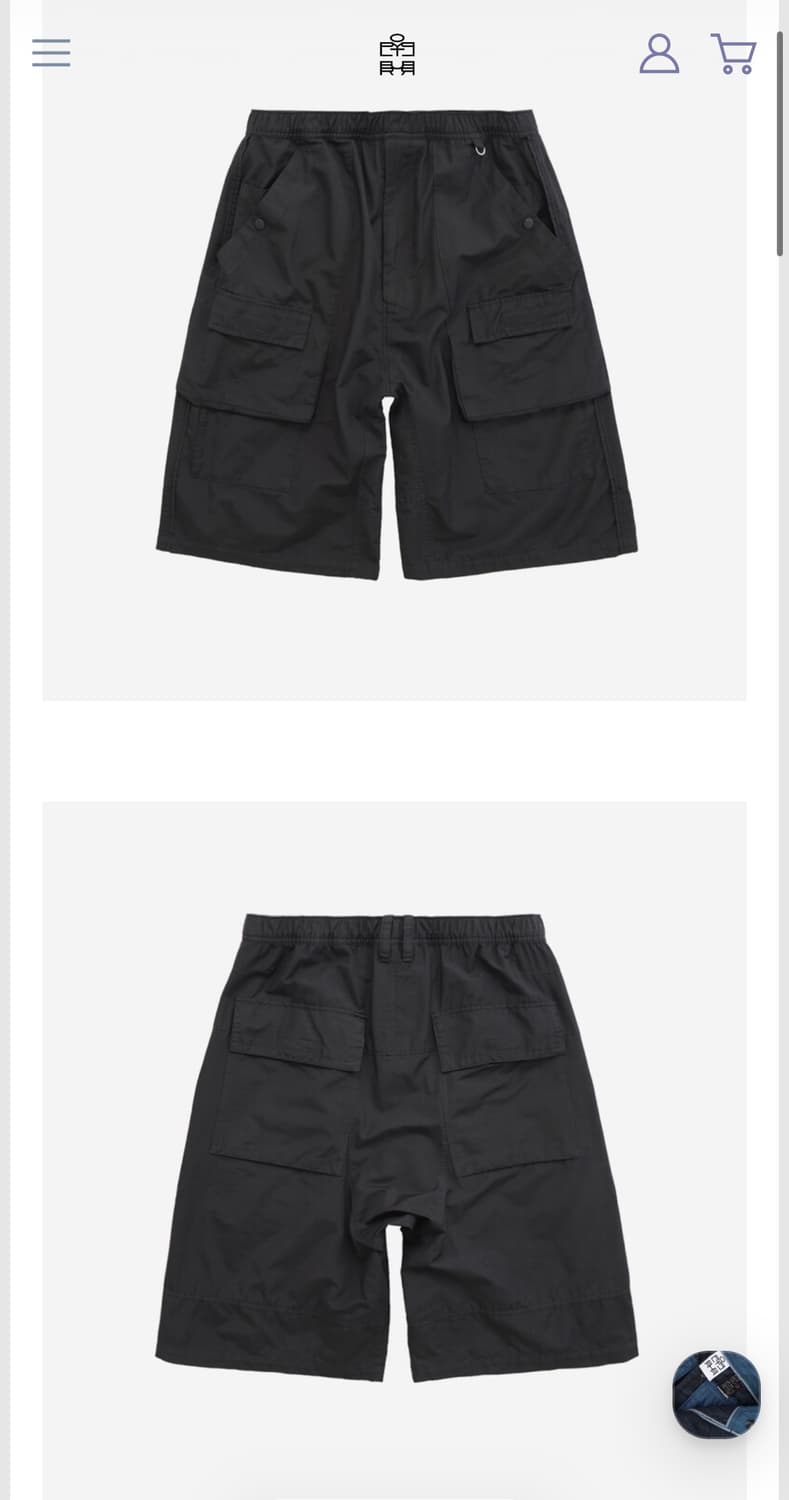Select the person silhouette icon in the header

(659, 54)
